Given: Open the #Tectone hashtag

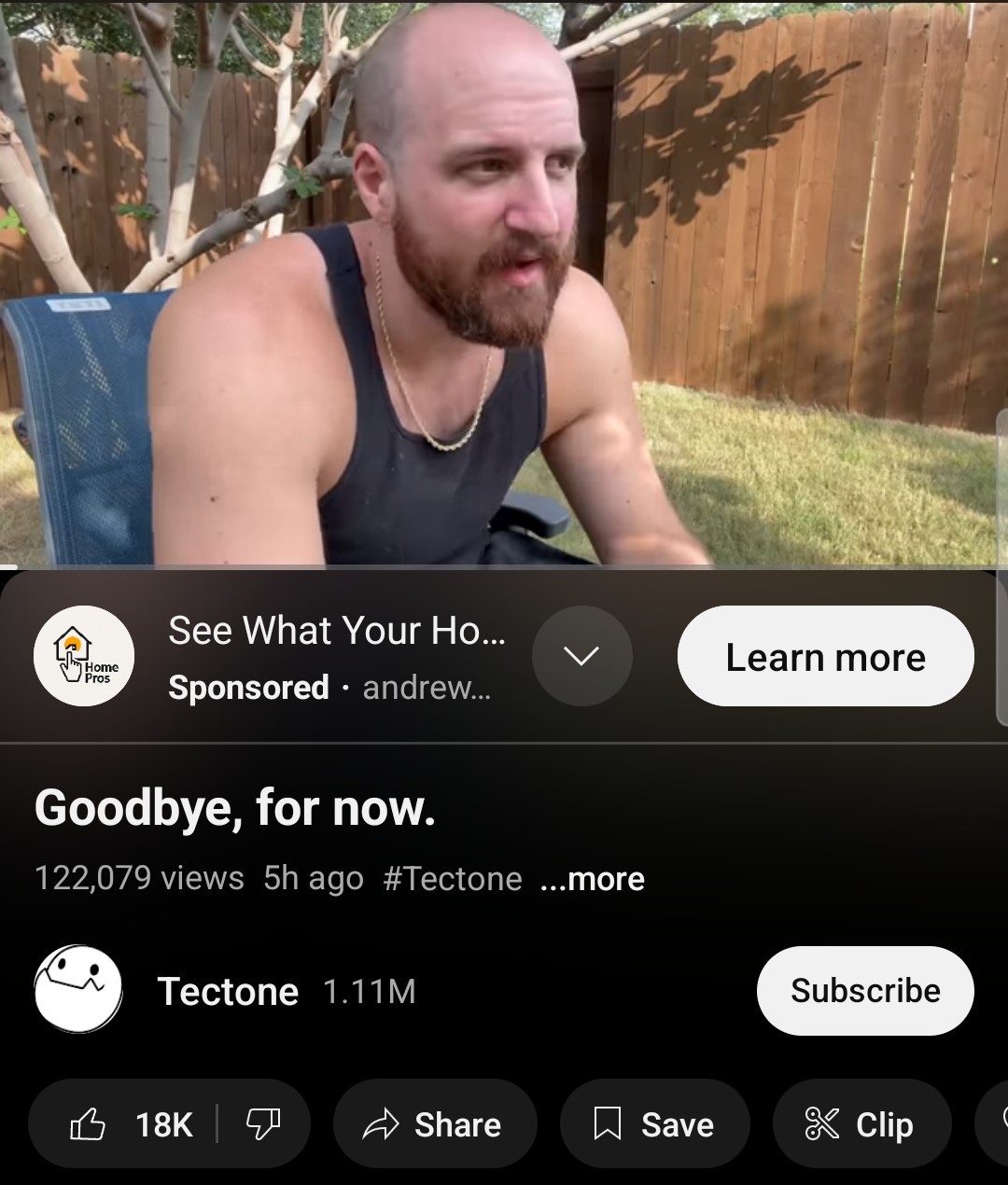Looking at the screenshot, I should (x=453, y=879).
